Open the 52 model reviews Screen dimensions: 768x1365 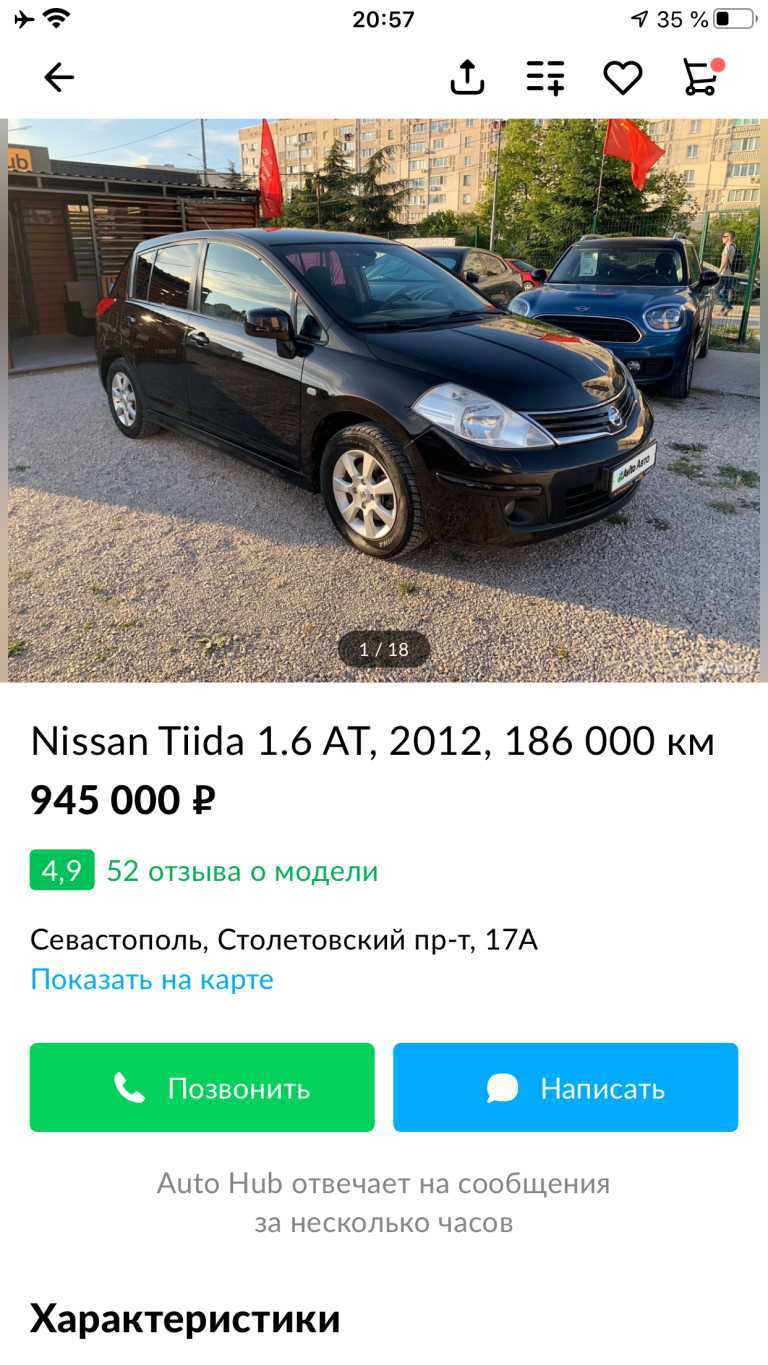pyautogui.click(x=242, y=871)
